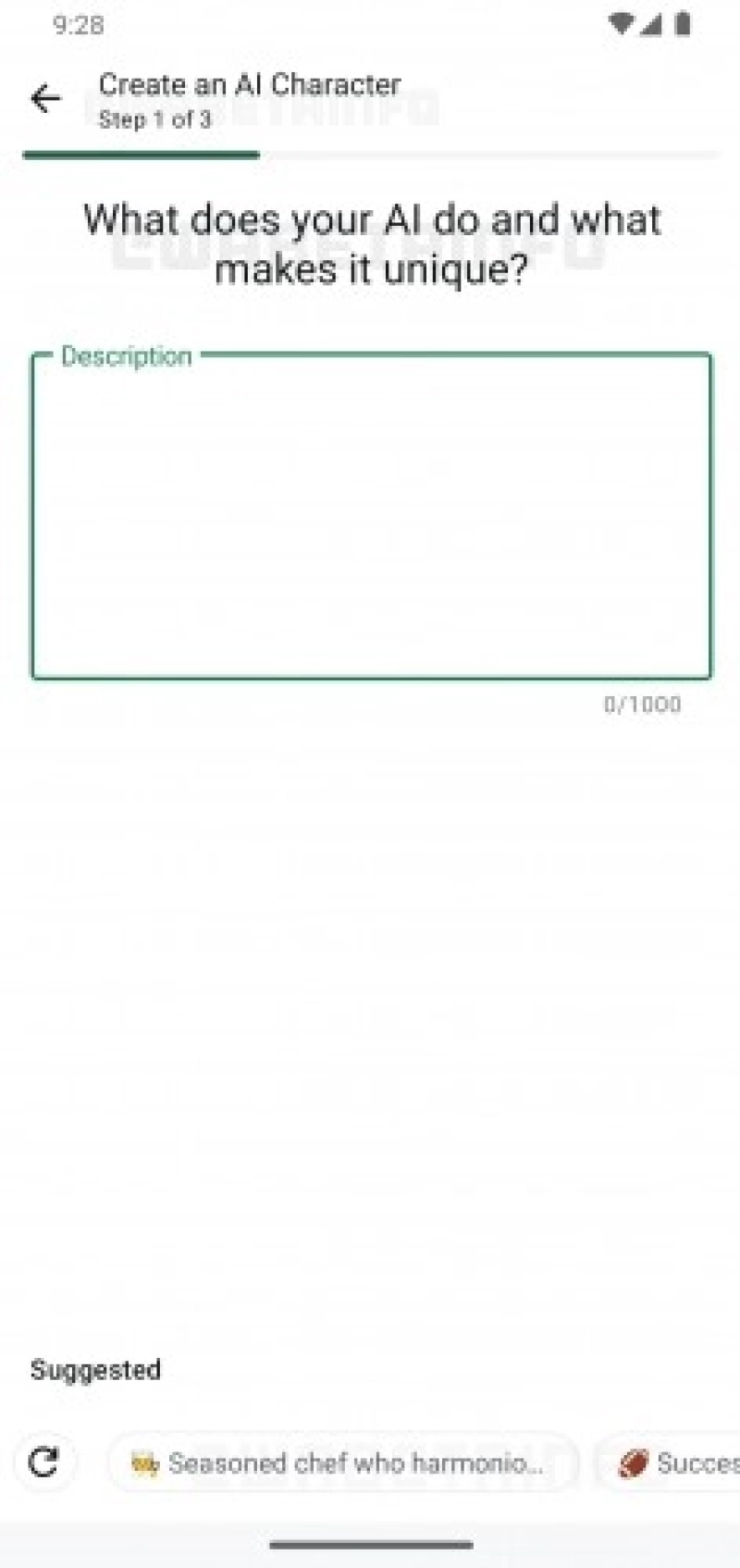Go back from Create an AI Character
Image resolution: width=740 pixels, height=1568 pixels.
click(x=45, y=98)
